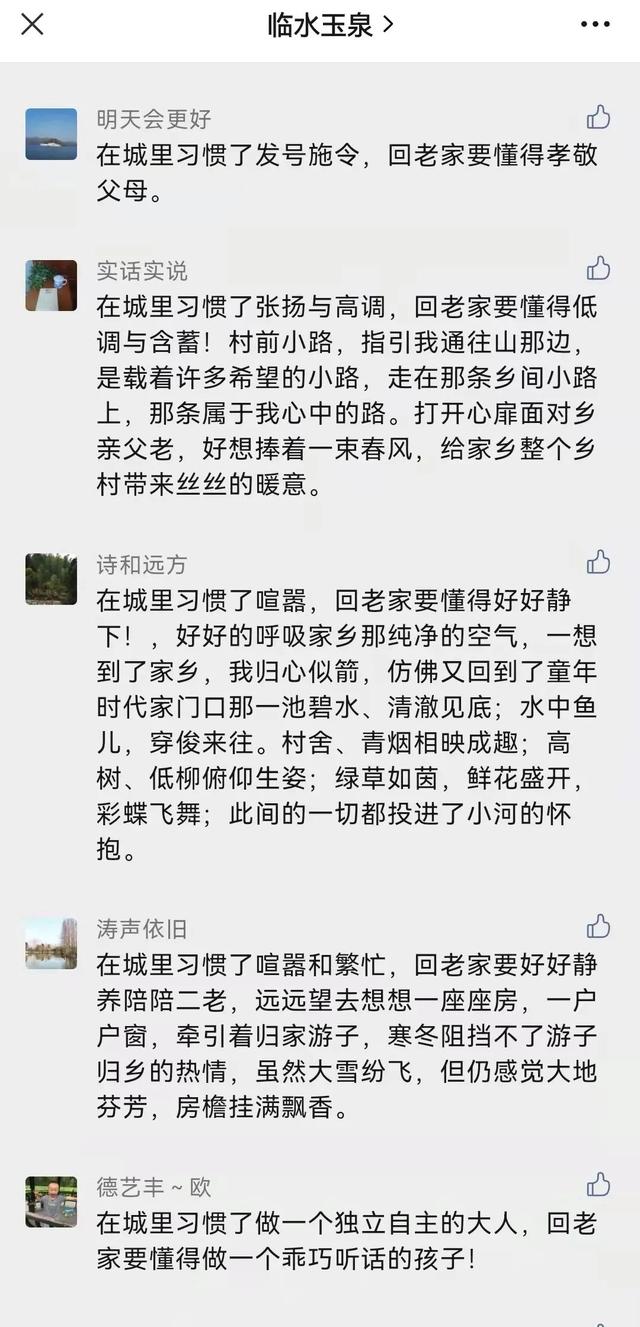Open 德艺丰～欧's profile avatar
Image resolution: width=640 pixels, height=1327 pixels.
[x=51, y=1202]
